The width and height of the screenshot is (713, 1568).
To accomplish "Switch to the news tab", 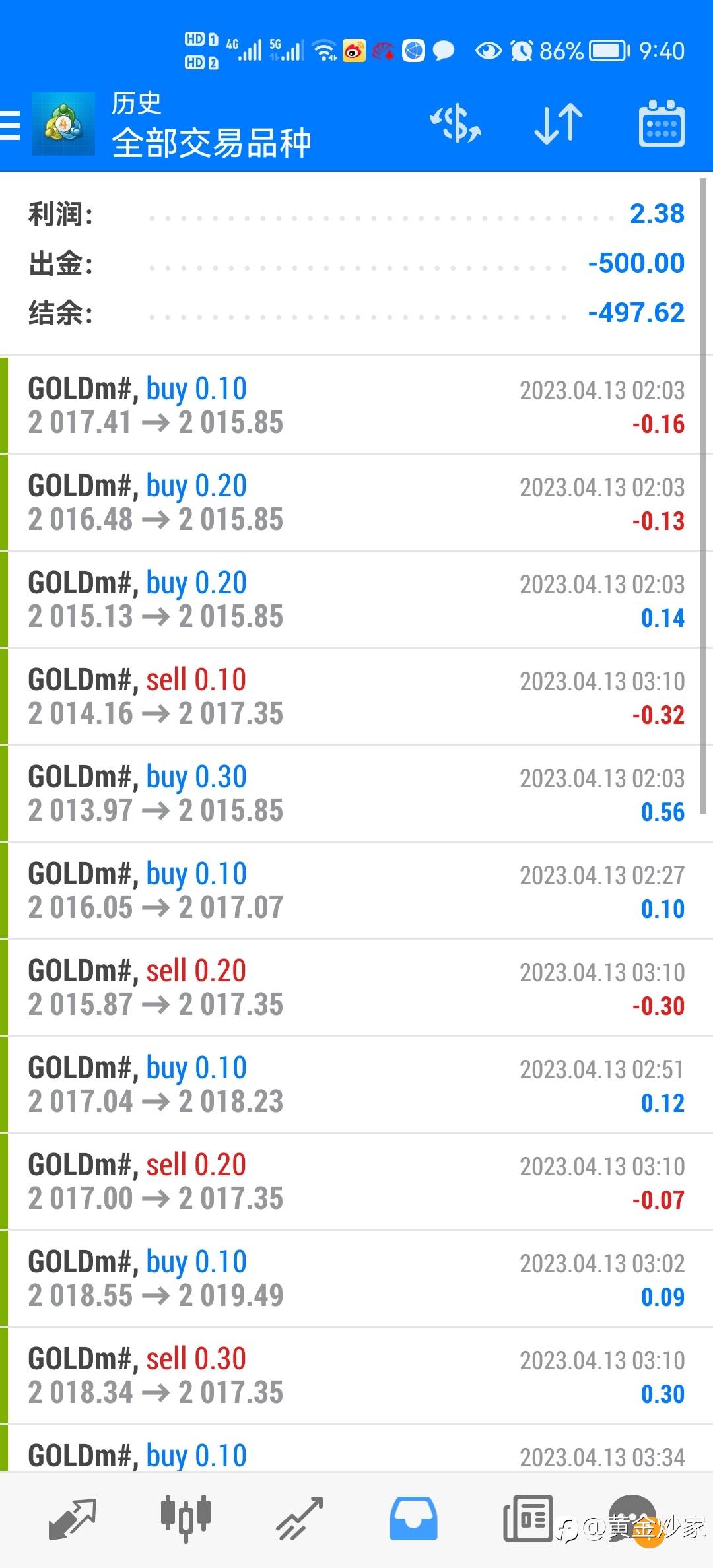I will [x=527, y=1519].
